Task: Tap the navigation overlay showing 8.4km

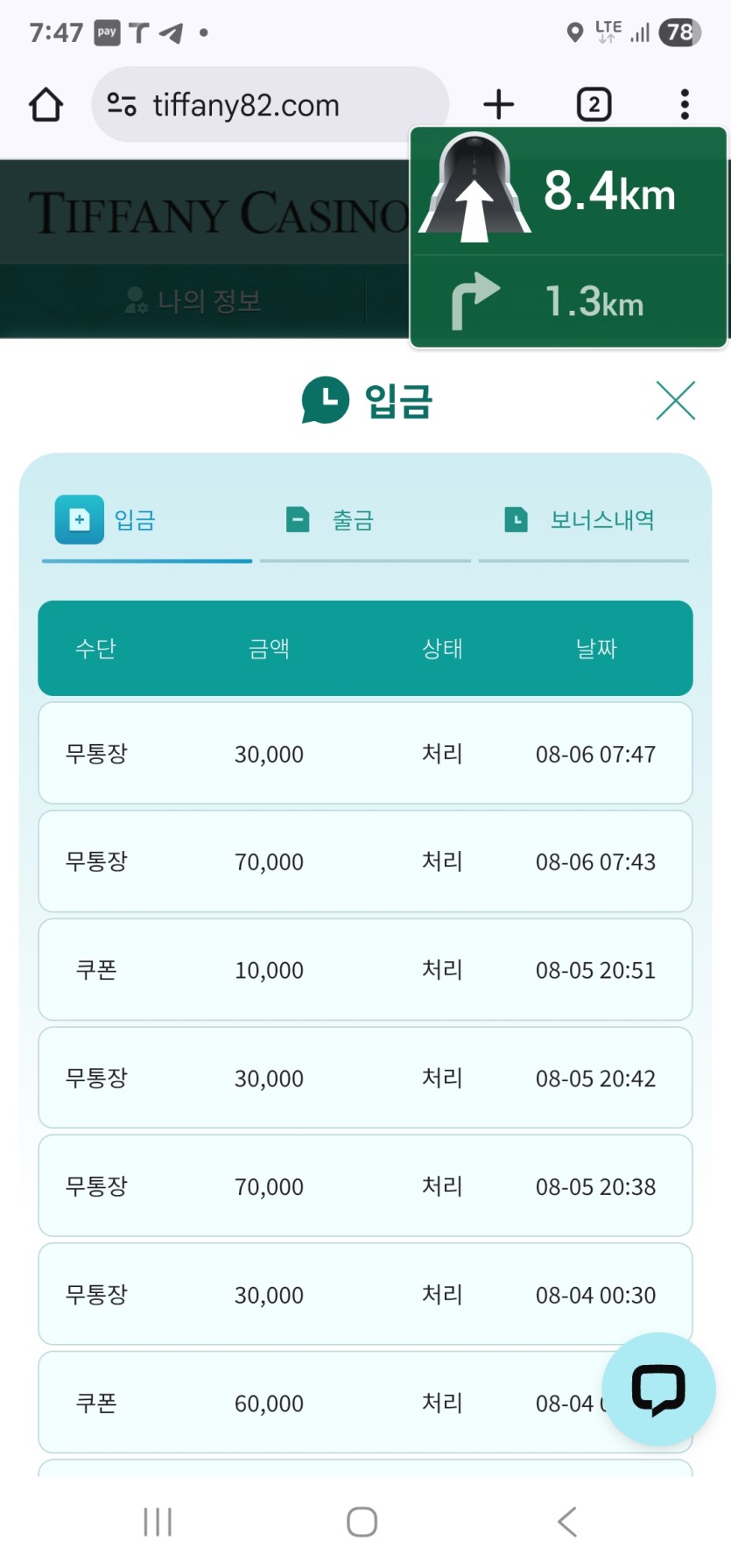Action: [x=569, y=236]
